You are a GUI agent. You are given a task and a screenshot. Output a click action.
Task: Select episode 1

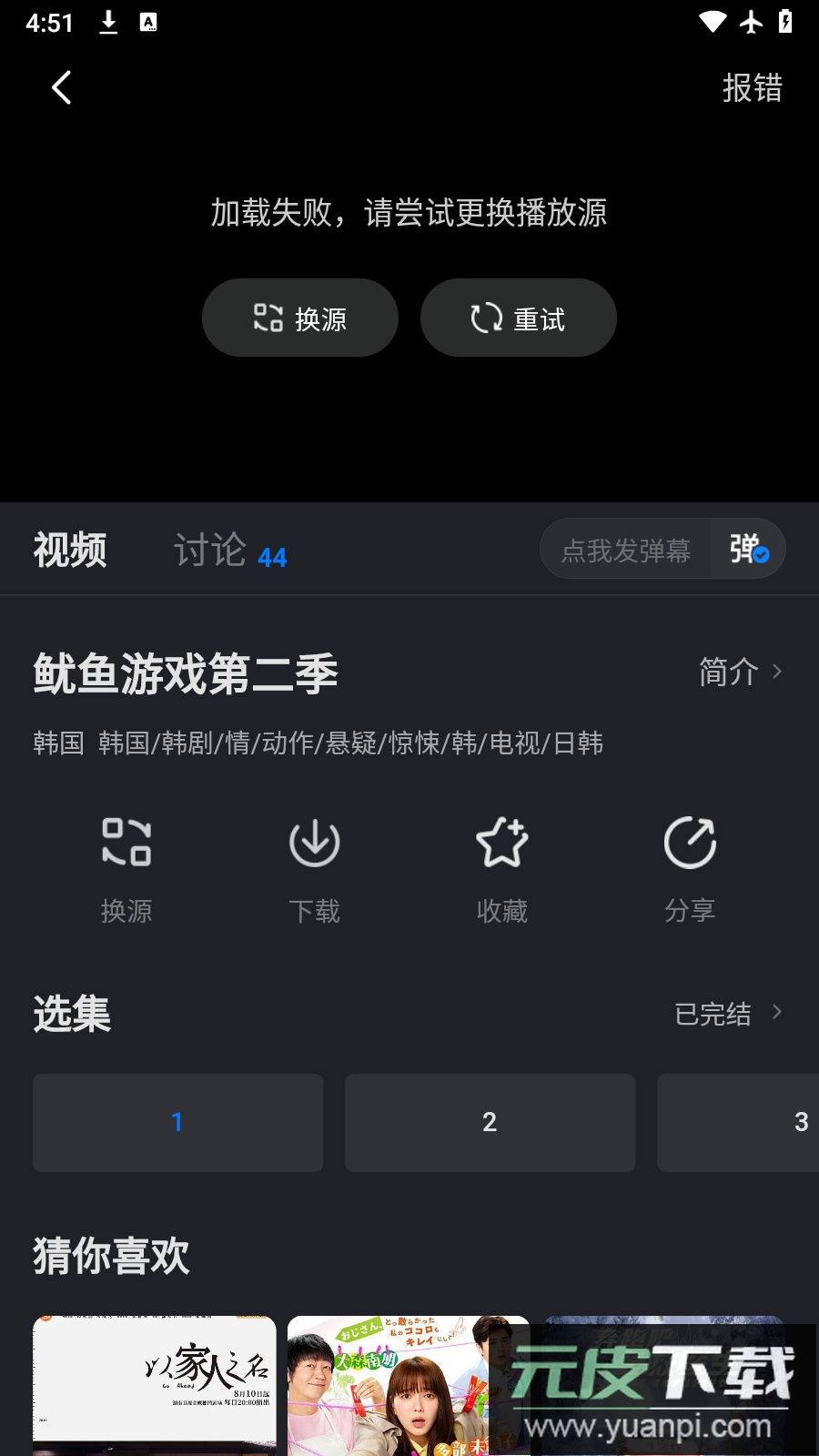click(177, 1122)
